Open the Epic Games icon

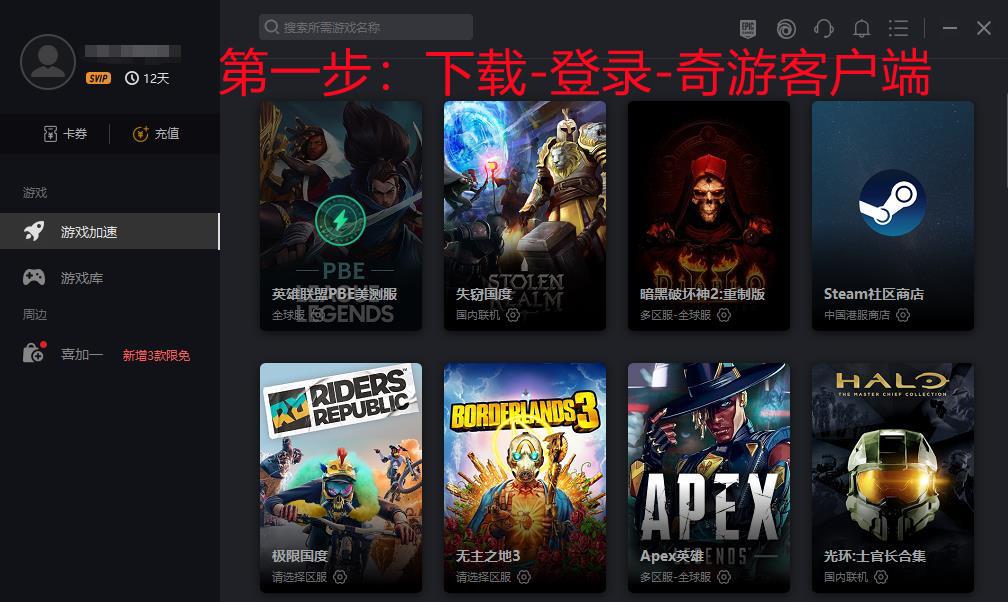[x=748, y=28]
